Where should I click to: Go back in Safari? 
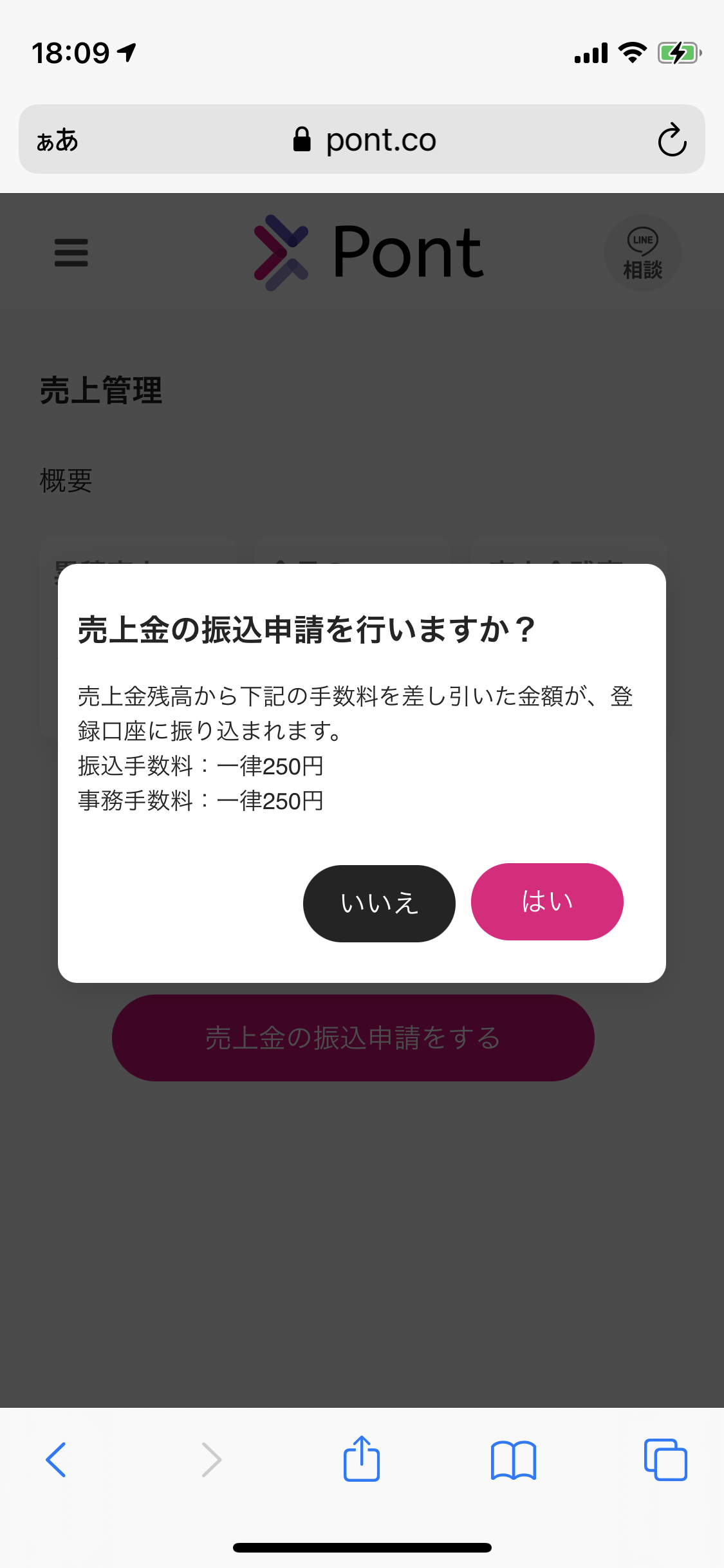(x=56, y=1459)
